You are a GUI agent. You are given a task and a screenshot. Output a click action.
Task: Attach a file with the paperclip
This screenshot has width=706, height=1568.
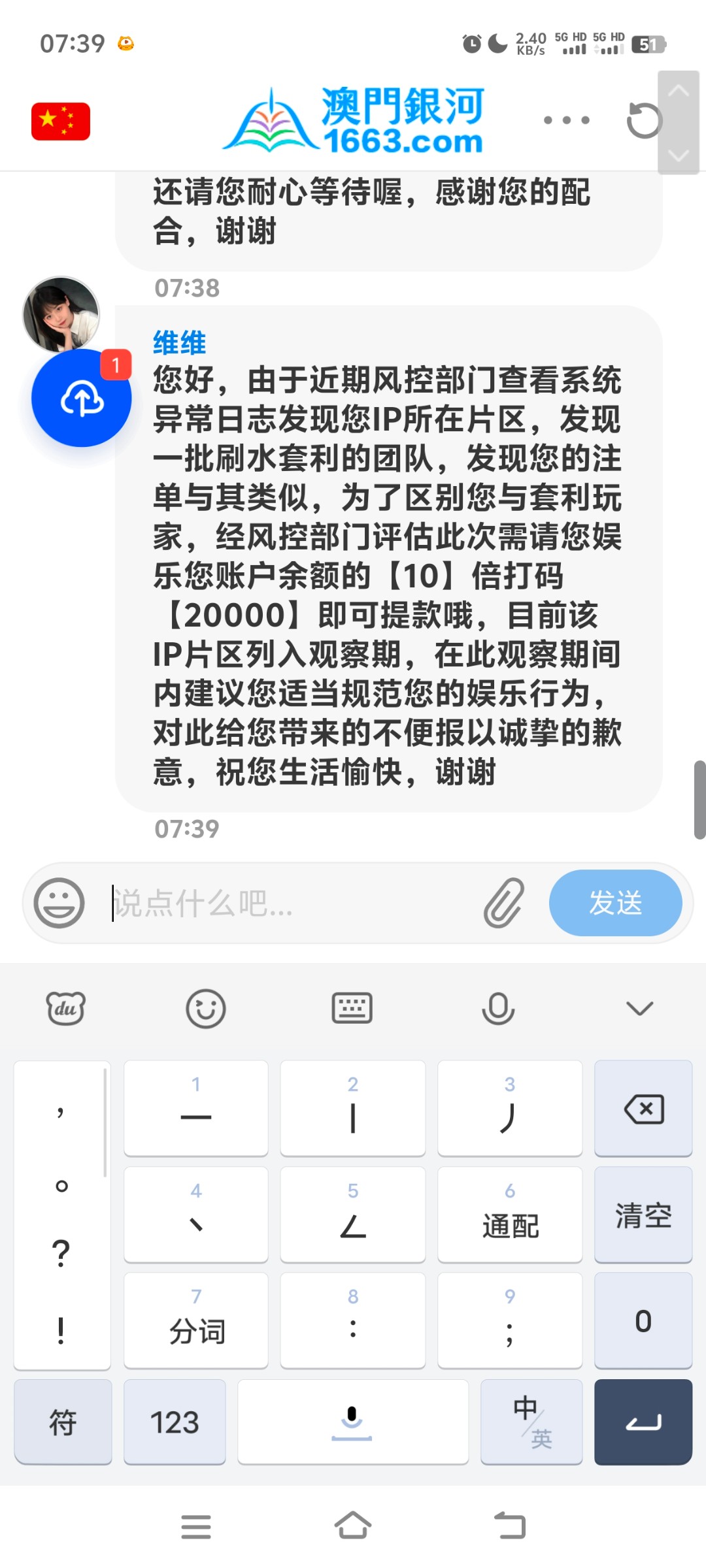504,903
